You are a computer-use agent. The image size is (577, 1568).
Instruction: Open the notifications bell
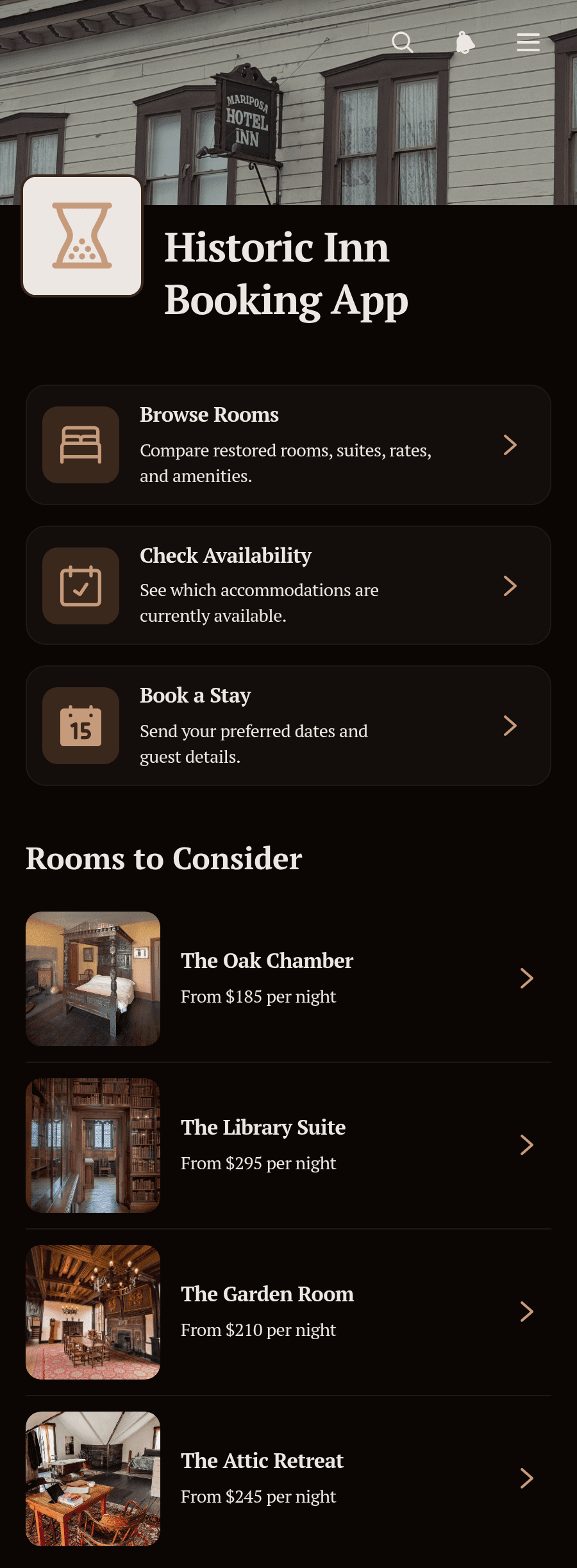click(465, 42)
